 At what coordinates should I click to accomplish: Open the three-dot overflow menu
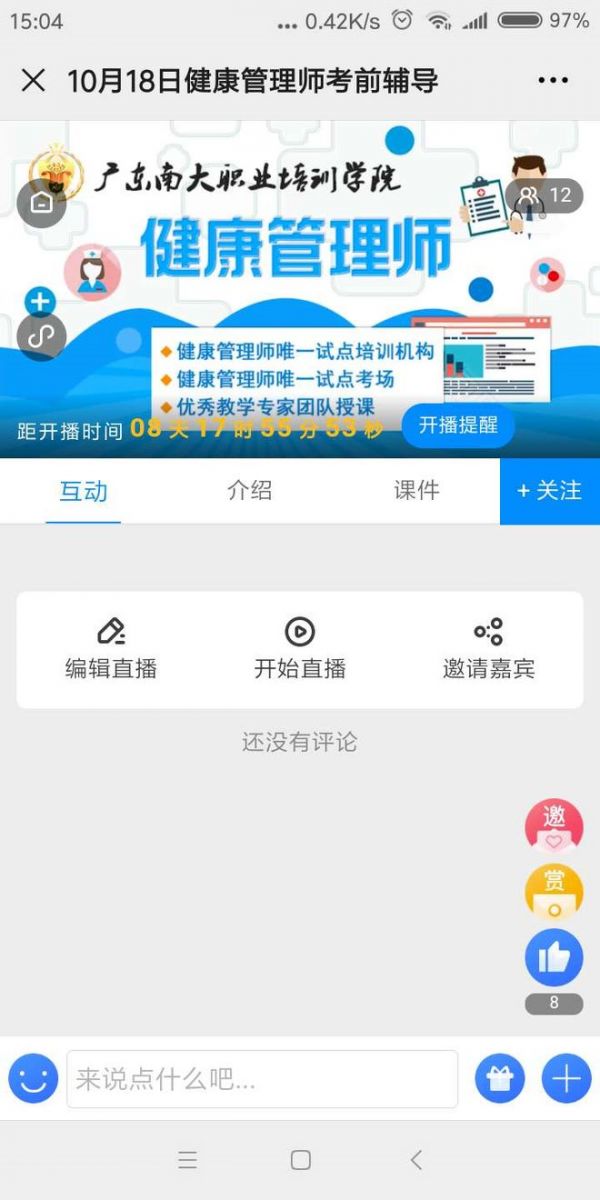552,81
